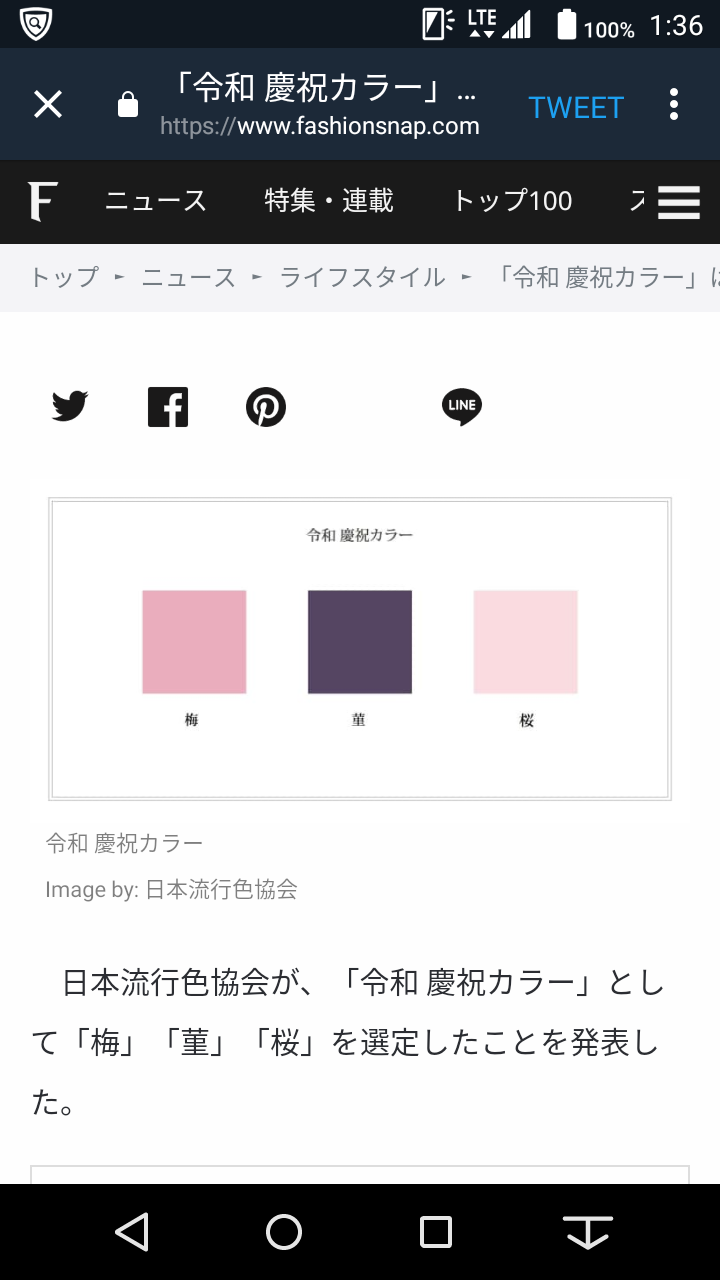Go to the Fashionsnap home via F logo
This screenshot has width=720, height=1280.
pyautogui.click(x=42, y=201)
